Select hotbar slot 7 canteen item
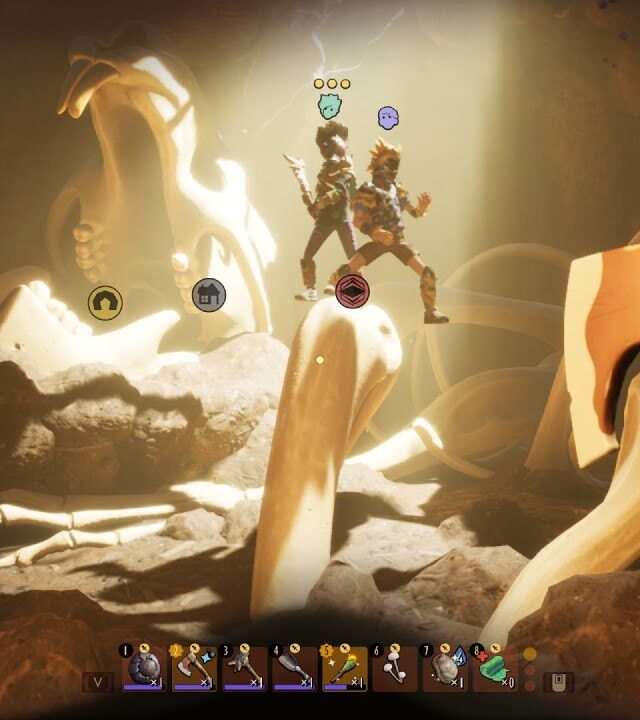640x720 pixels. pos(444,668)
